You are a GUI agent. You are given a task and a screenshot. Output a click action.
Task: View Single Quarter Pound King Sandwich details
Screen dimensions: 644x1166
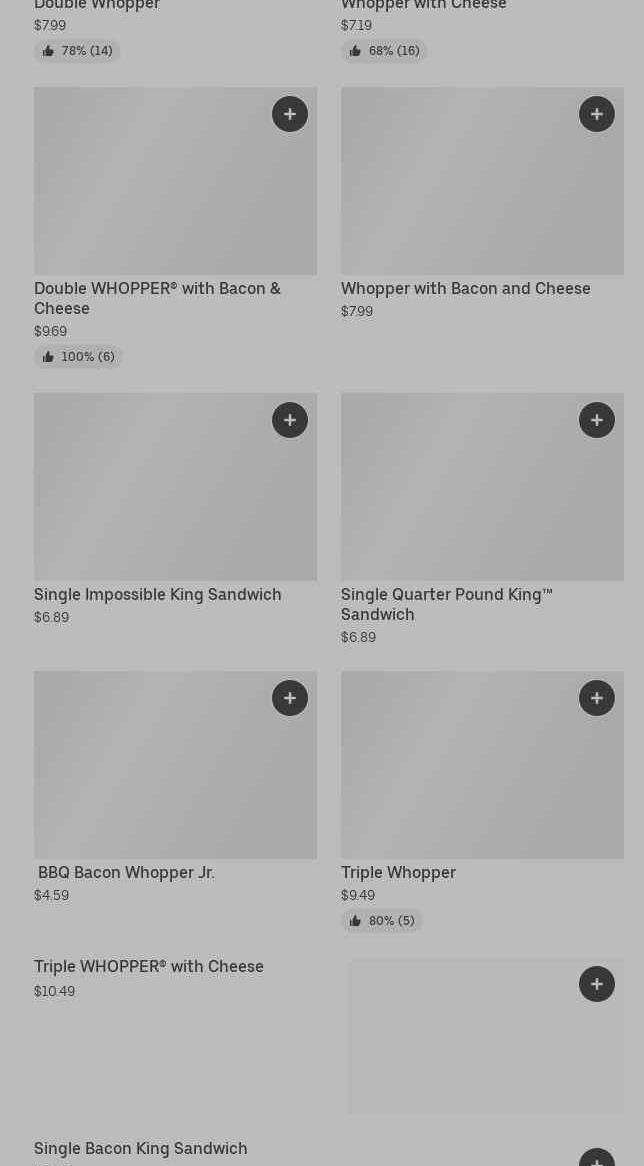click(x=446, y=603)
